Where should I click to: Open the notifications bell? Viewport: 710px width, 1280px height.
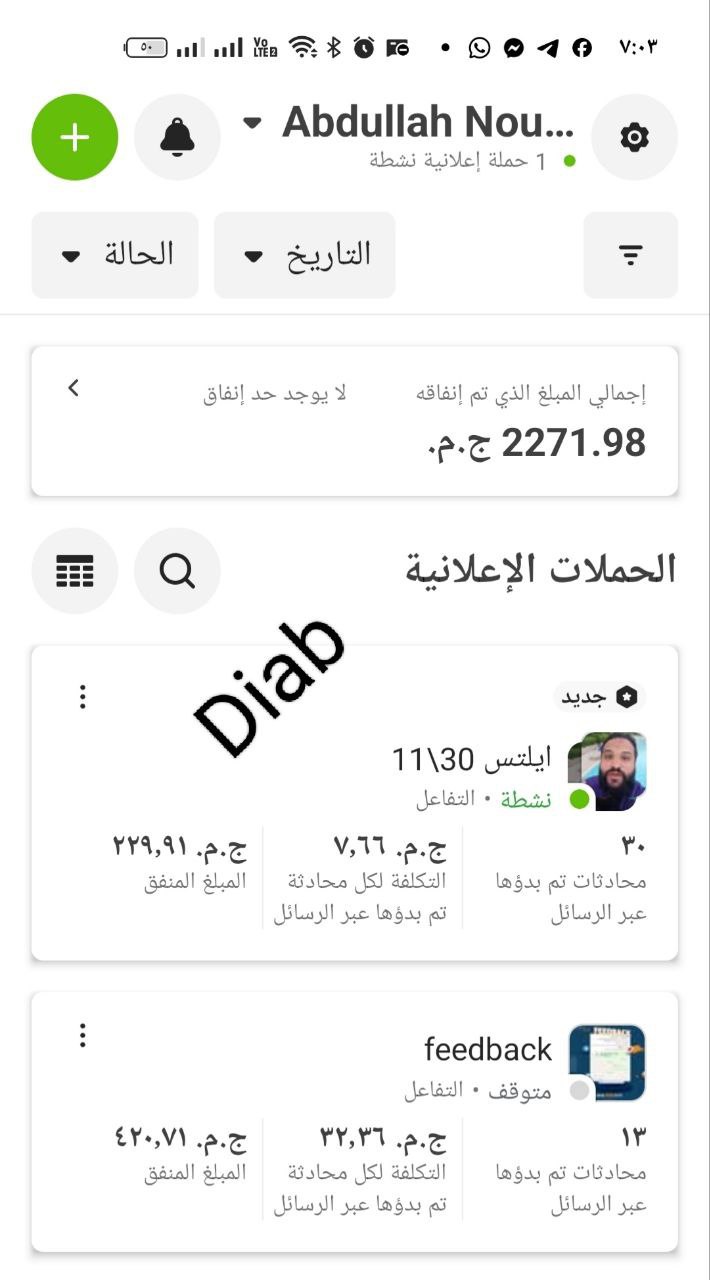[x=177, y=137]
